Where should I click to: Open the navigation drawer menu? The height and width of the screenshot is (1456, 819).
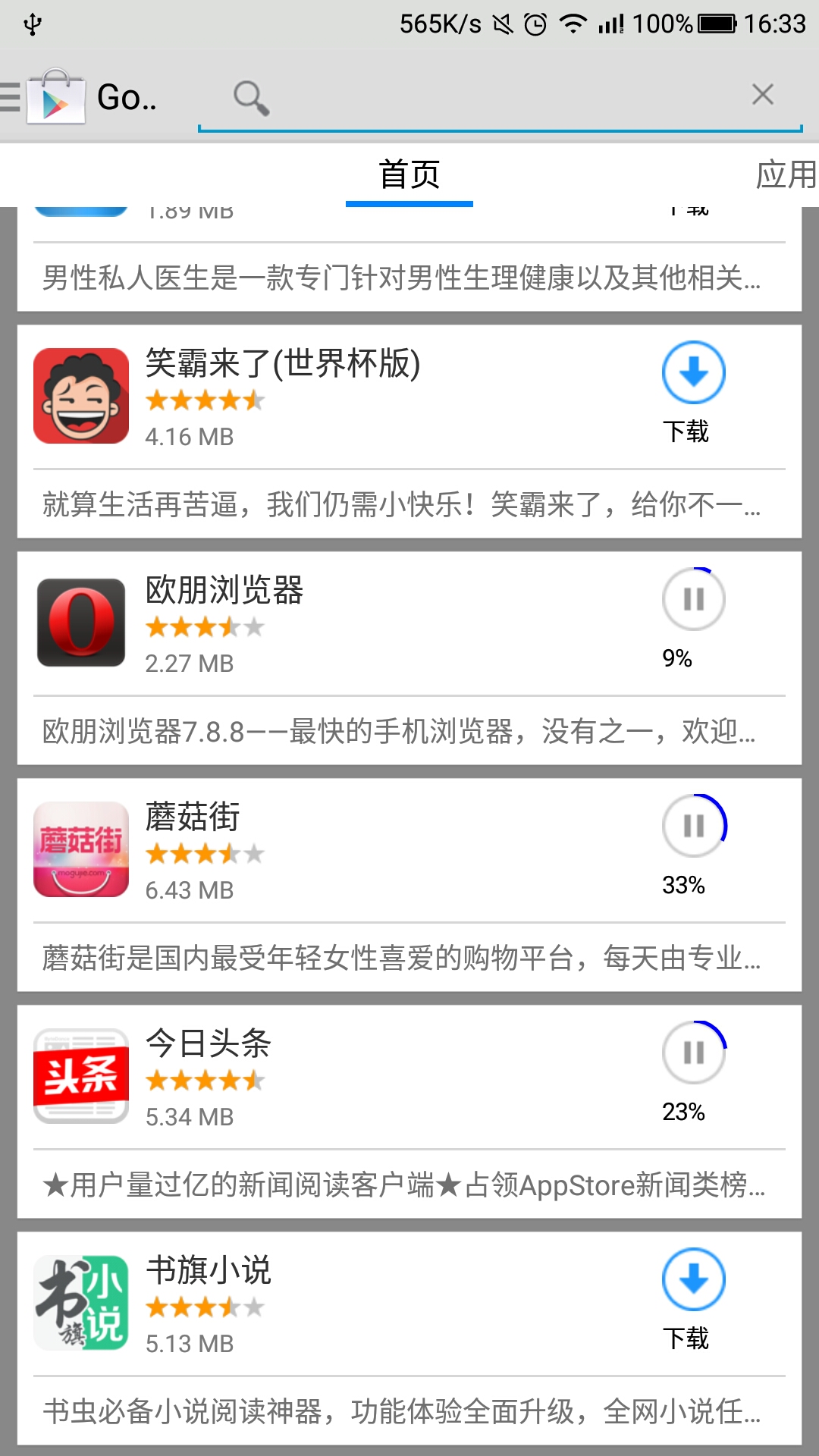(x=12, y=97)
